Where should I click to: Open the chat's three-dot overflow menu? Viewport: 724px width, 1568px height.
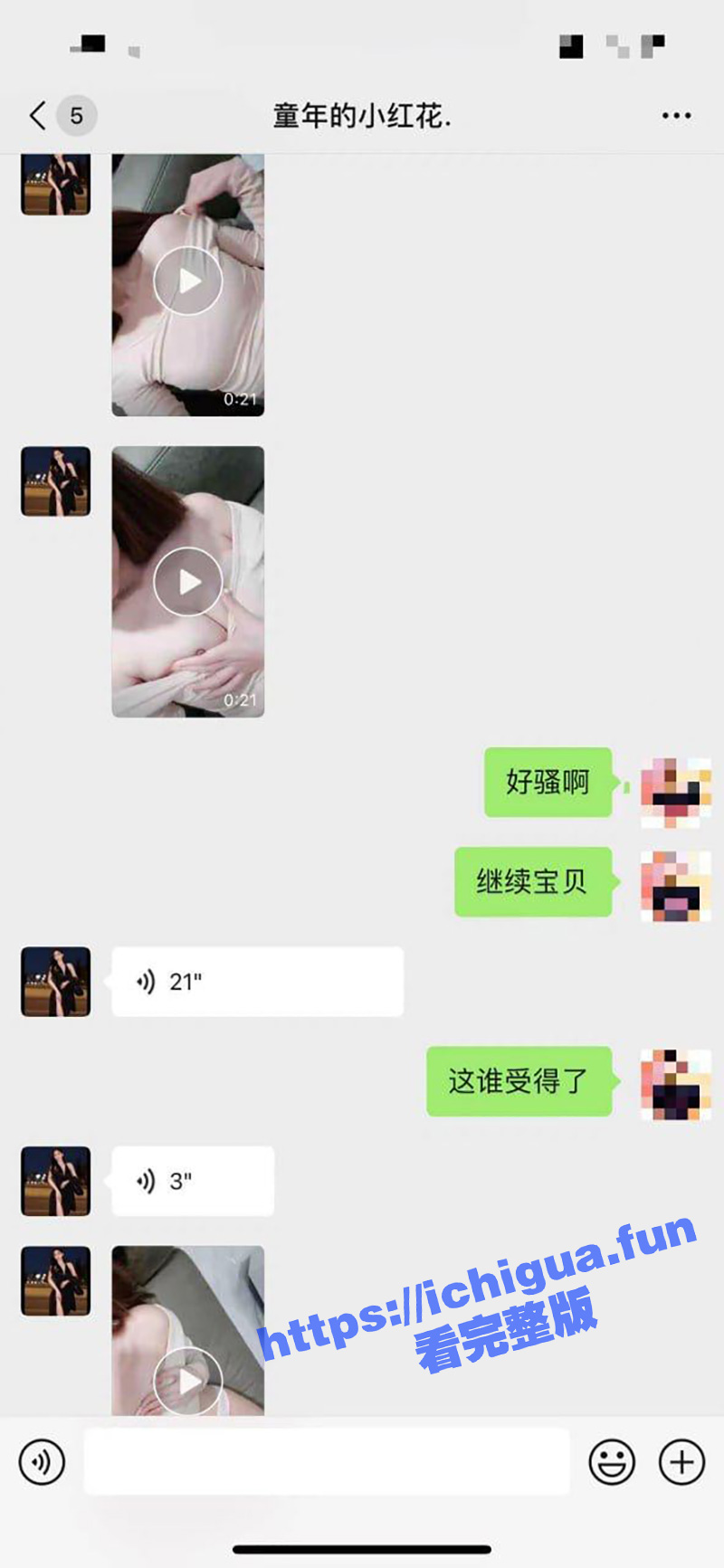[676, 116]
